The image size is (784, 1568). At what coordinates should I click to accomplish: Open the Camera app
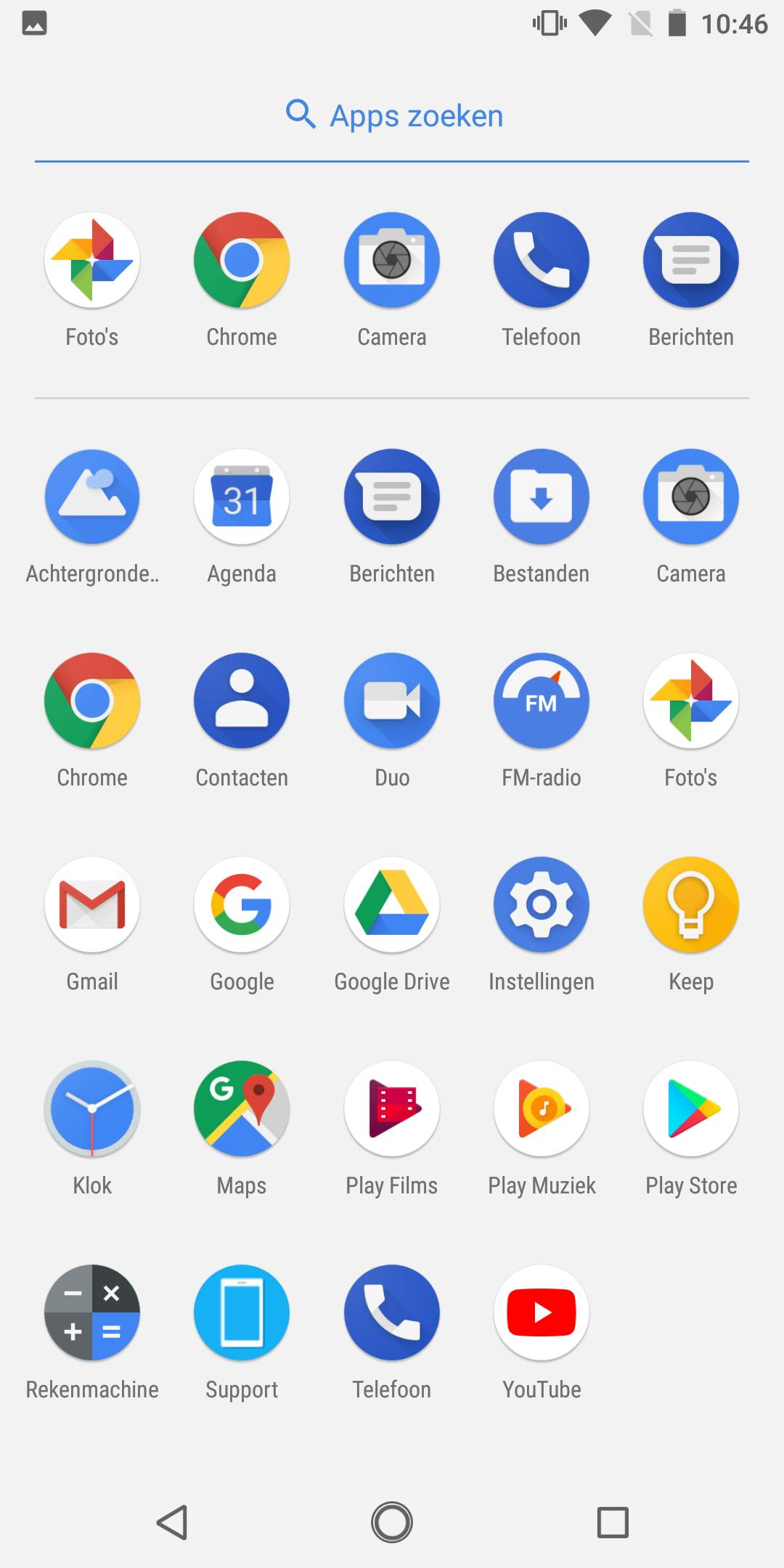coord(391,260)
